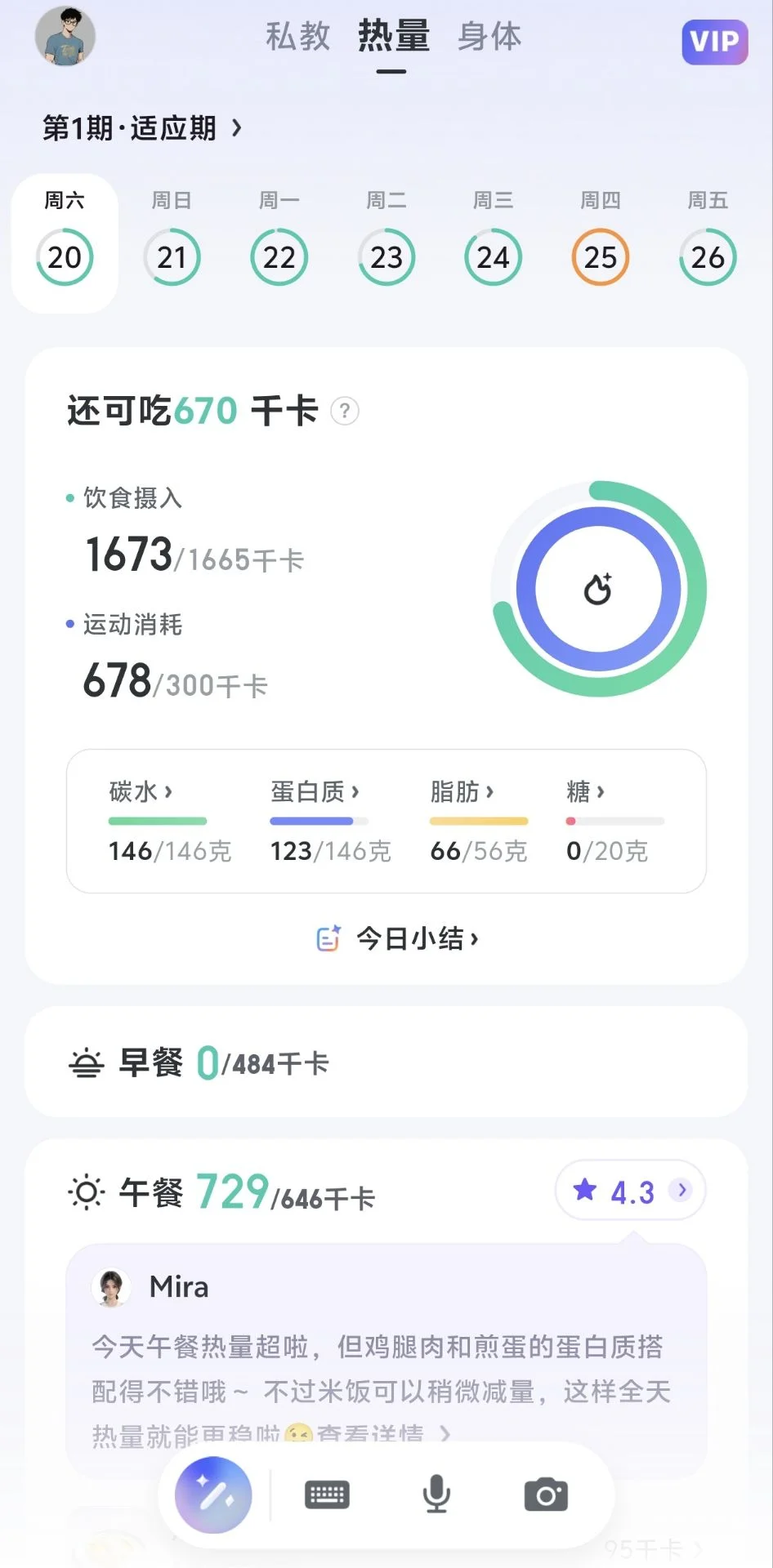
Task: Tap the help question mark beside 千卡
Action: click(x=345, y=411)
